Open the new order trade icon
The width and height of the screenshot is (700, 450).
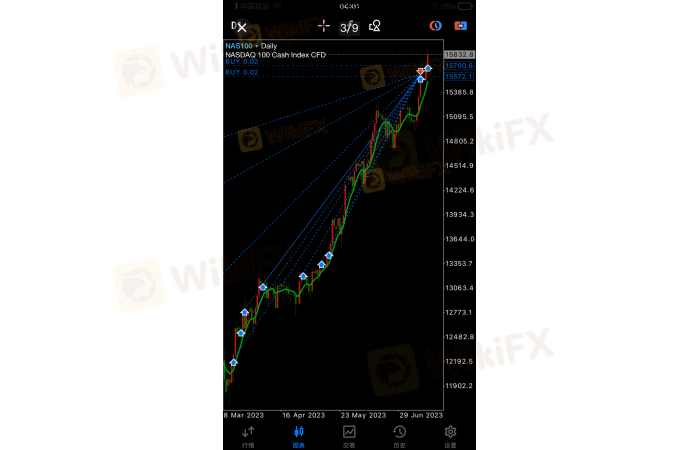coord(461,26)
